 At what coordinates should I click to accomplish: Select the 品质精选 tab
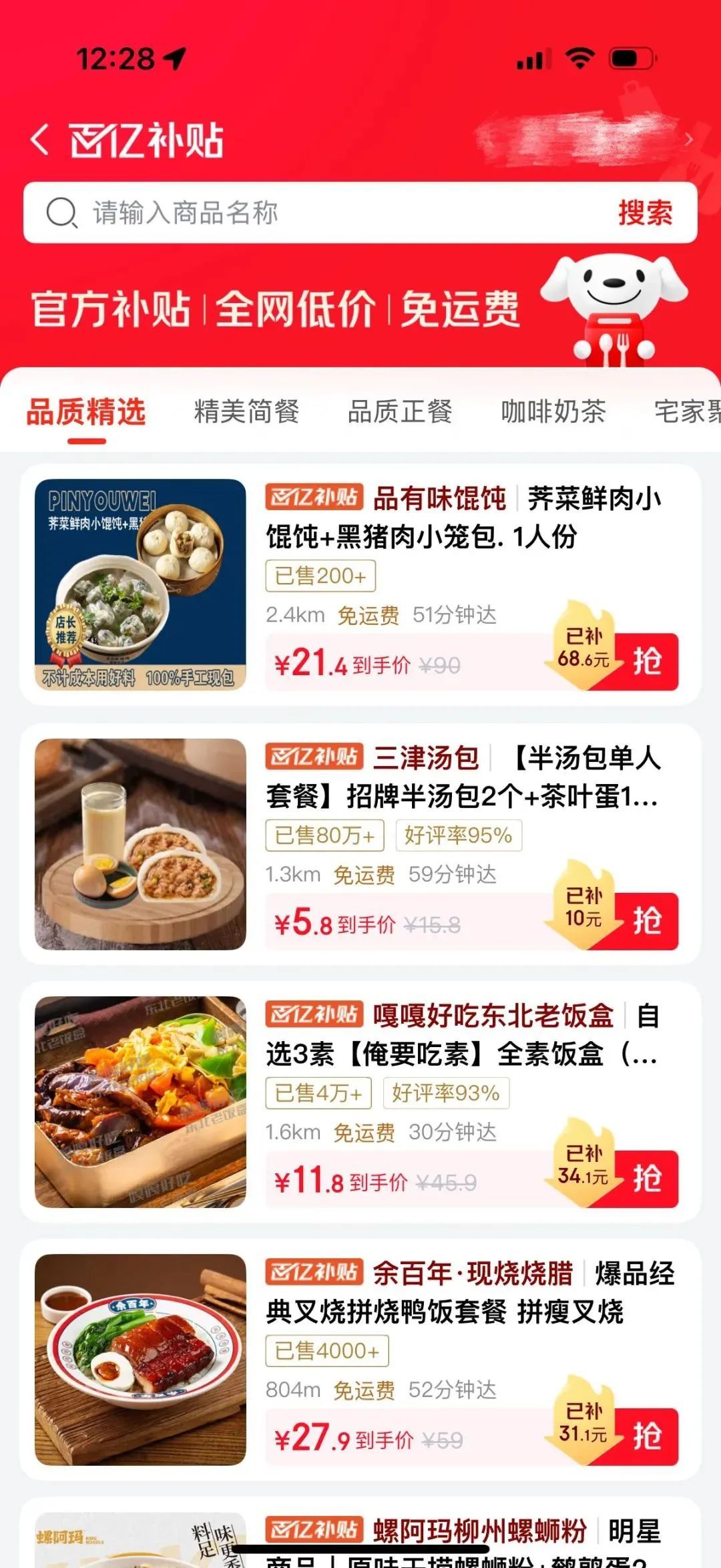click(x=86, y=412)
